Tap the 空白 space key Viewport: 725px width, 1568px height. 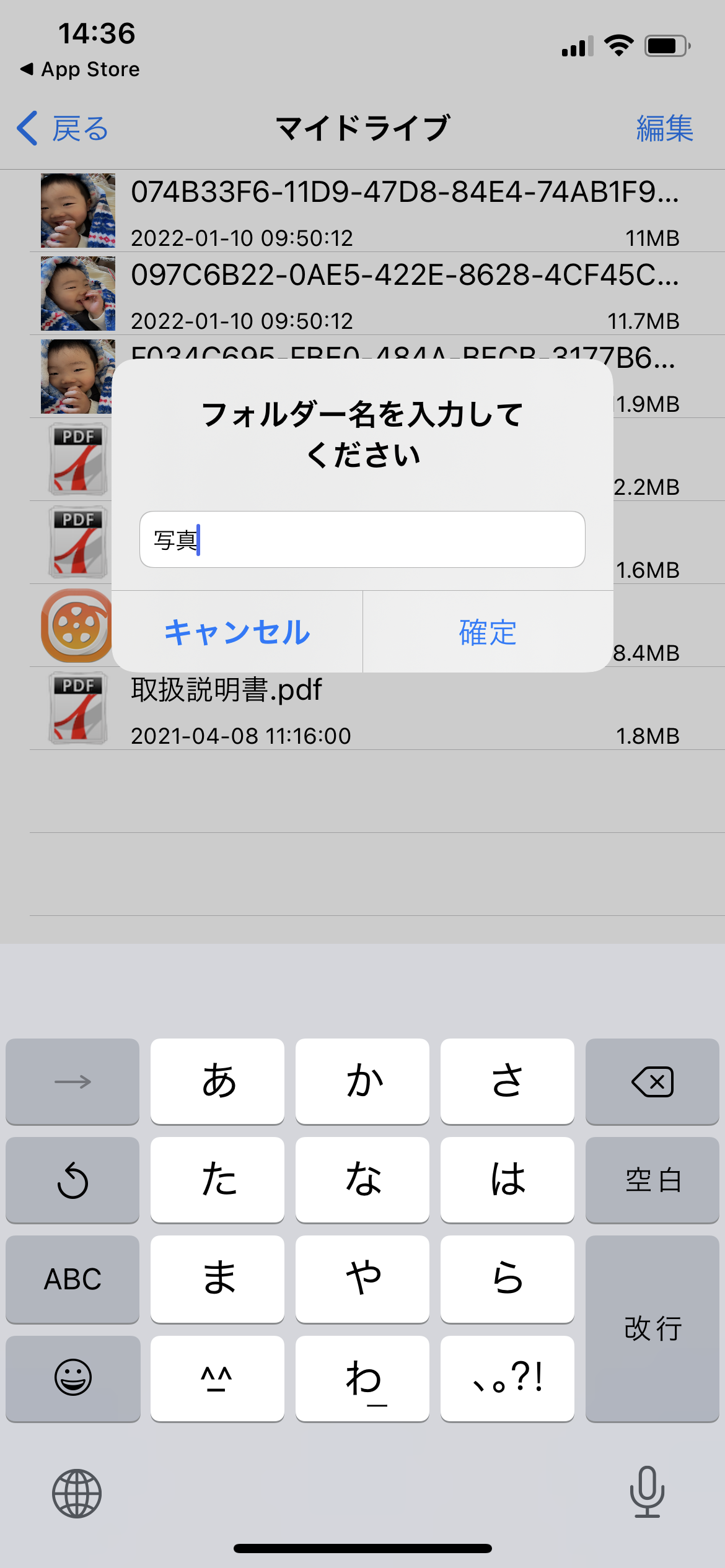pyautogui.click(x=652, y=1179)
